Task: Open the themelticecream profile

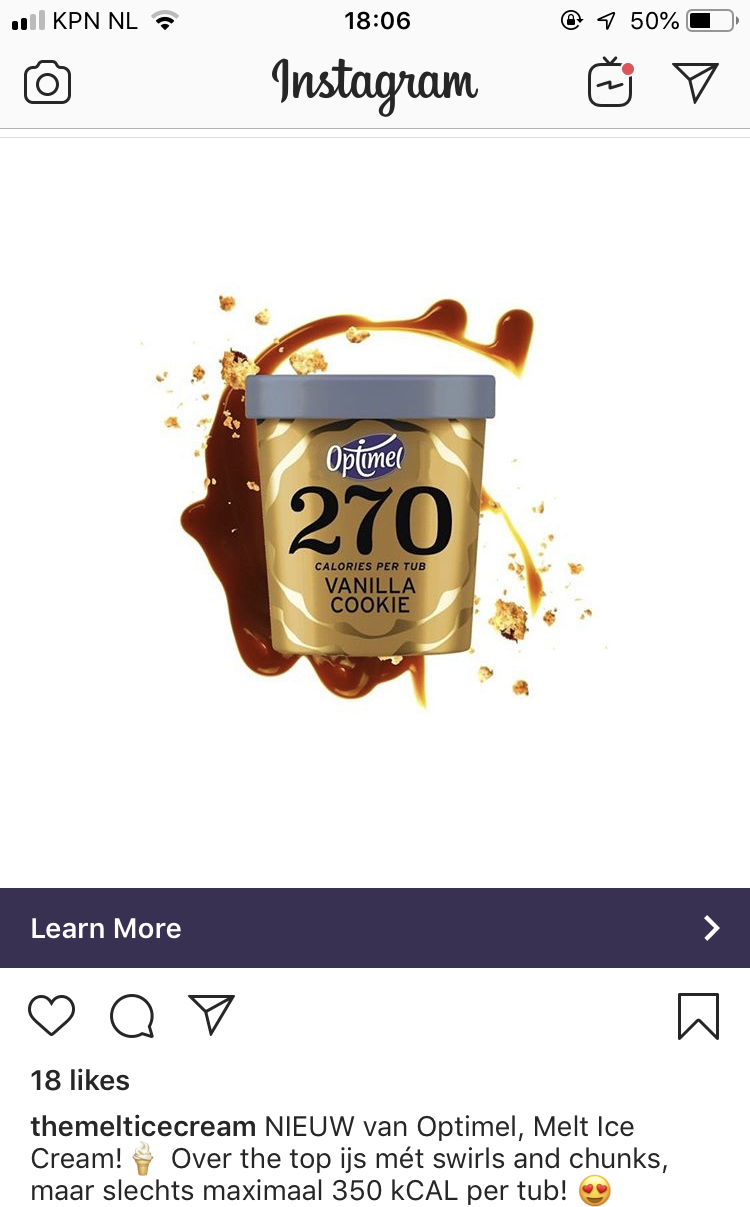Action: coord(143,1127)
